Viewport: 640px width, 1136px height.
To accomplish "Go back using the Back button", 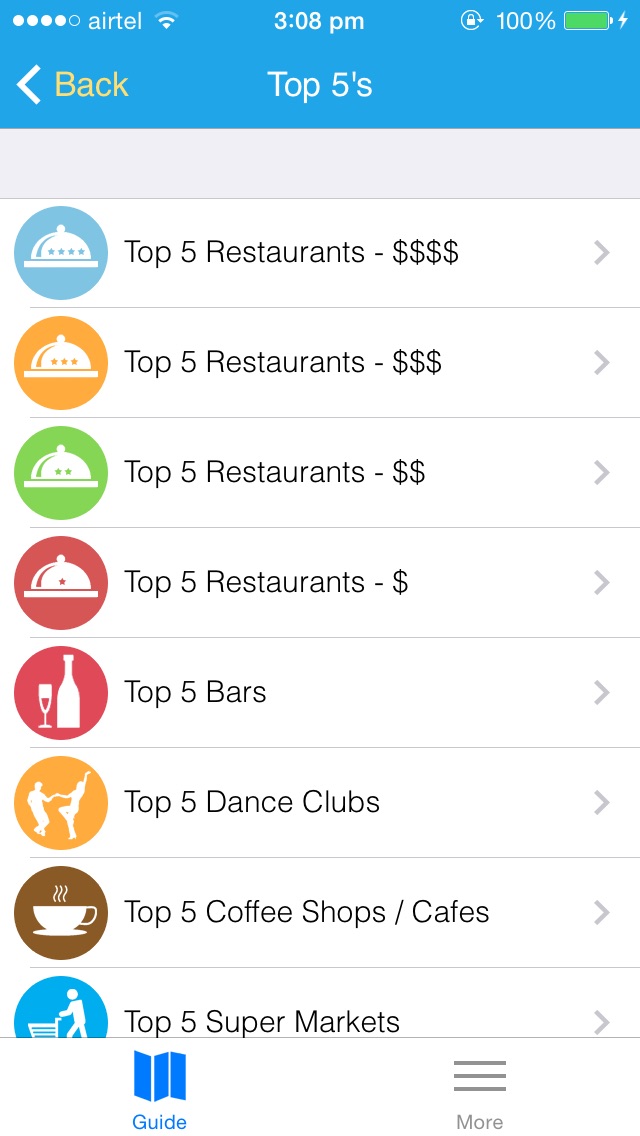I will tap(74, 85).
